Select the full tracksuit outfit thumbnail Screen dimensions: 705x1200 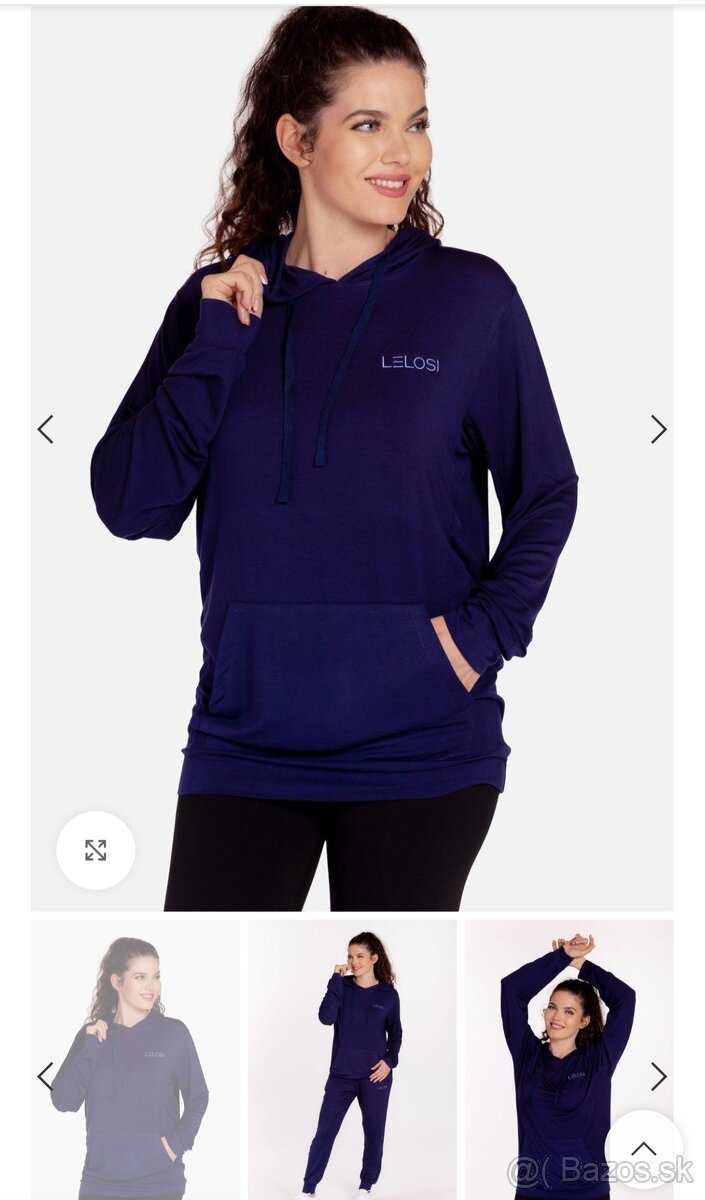(352, 1060)
